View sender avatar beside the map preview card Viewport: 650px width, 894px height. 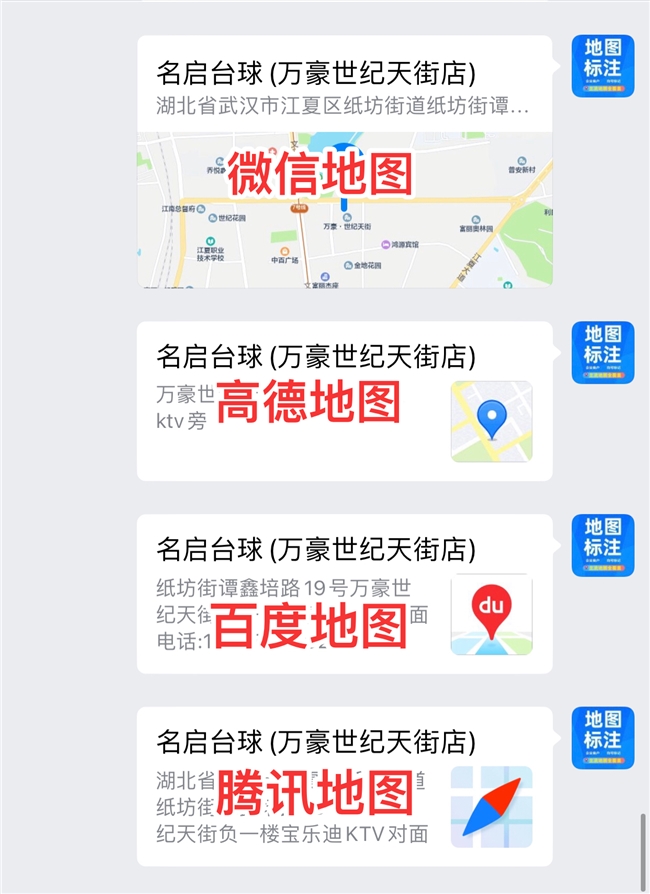602,66
